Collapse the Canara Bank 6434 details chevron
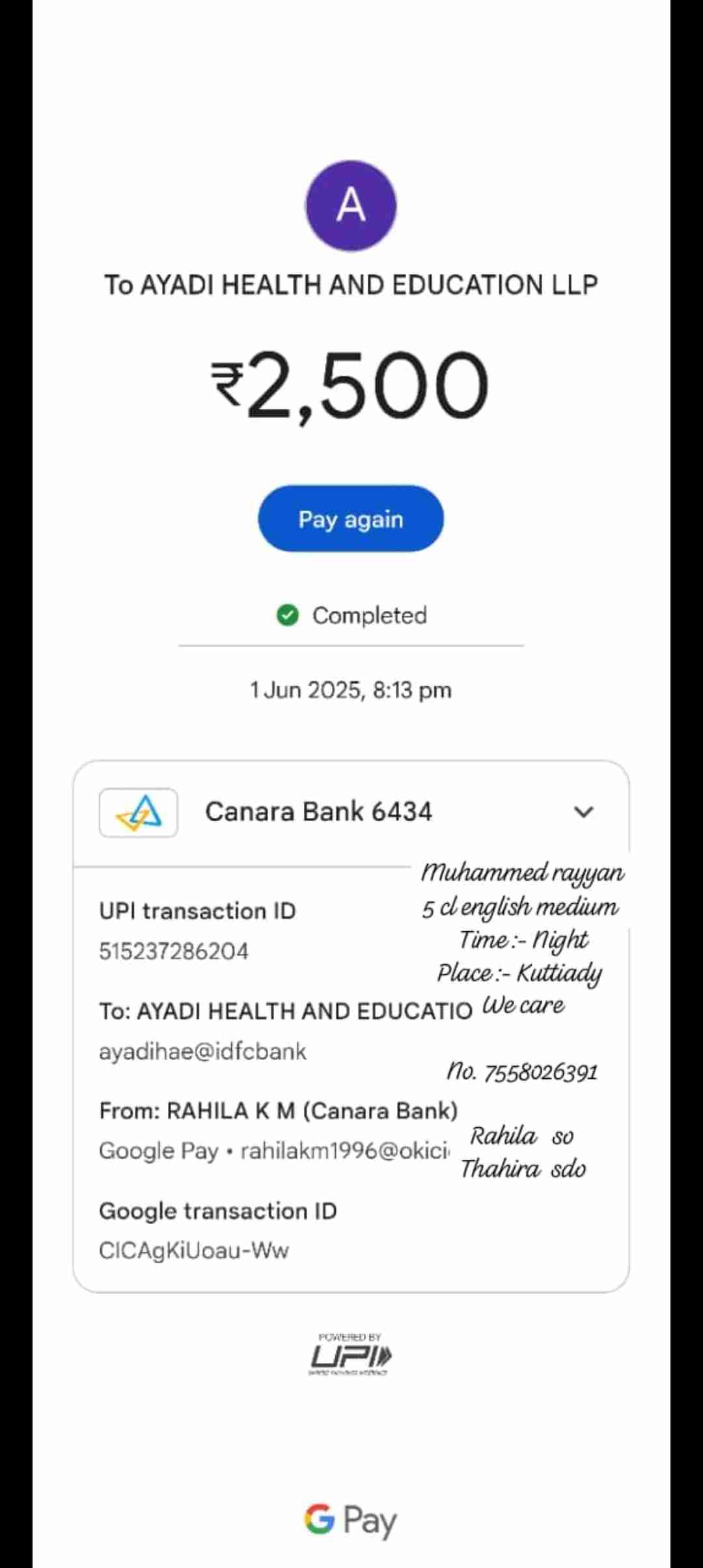The height and width of the screenshot is (1568, 703). [x=583, y=812]
